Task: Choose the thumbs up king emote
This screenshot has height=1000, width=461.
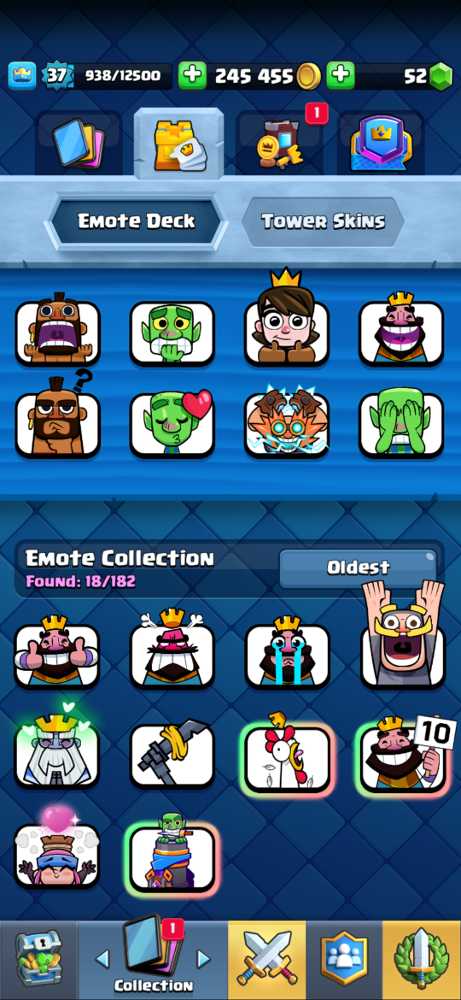Action: [x=57, y=653]
